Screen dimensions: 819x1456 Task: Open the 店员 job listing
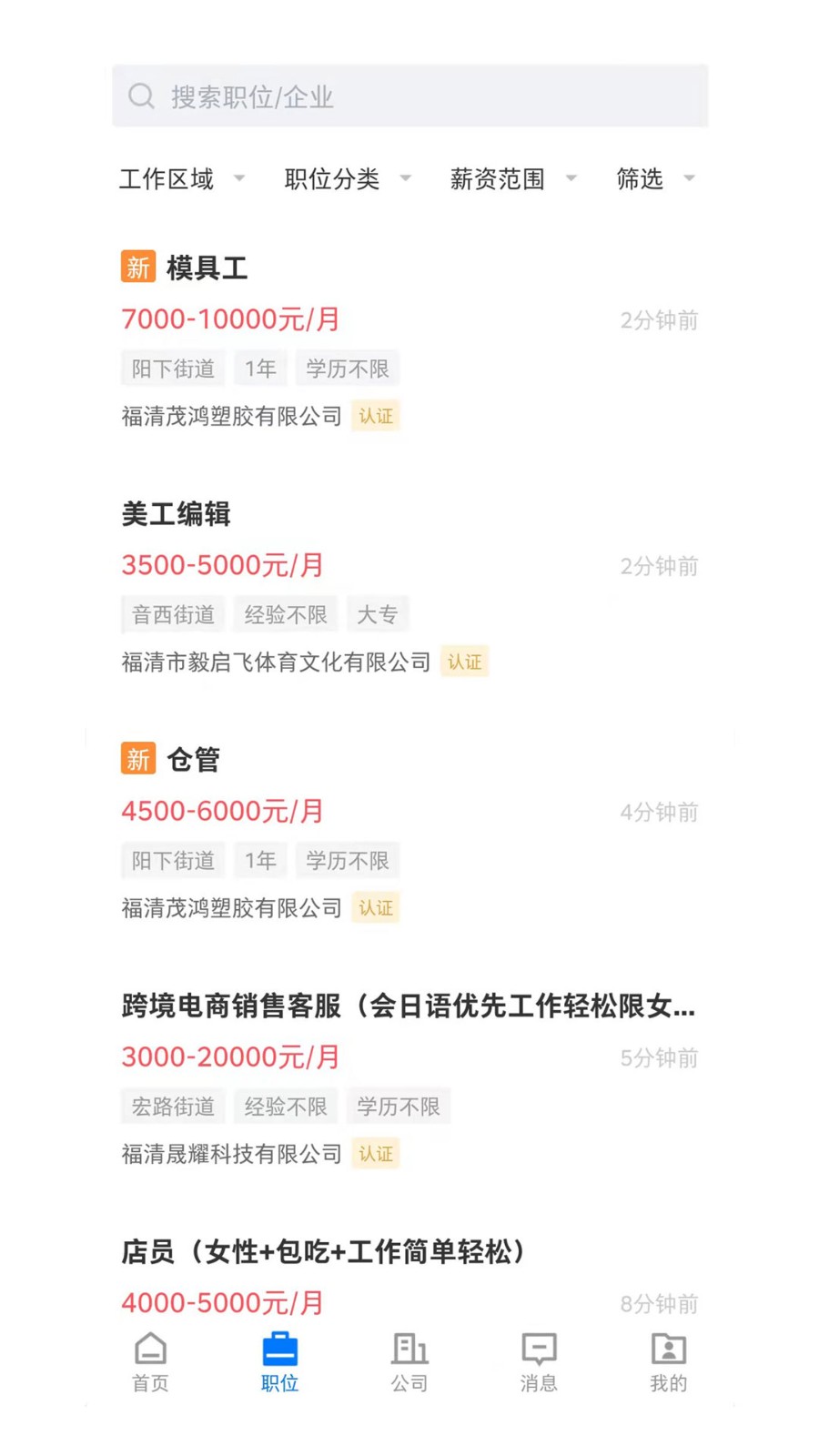click(x=323, y=1252)
